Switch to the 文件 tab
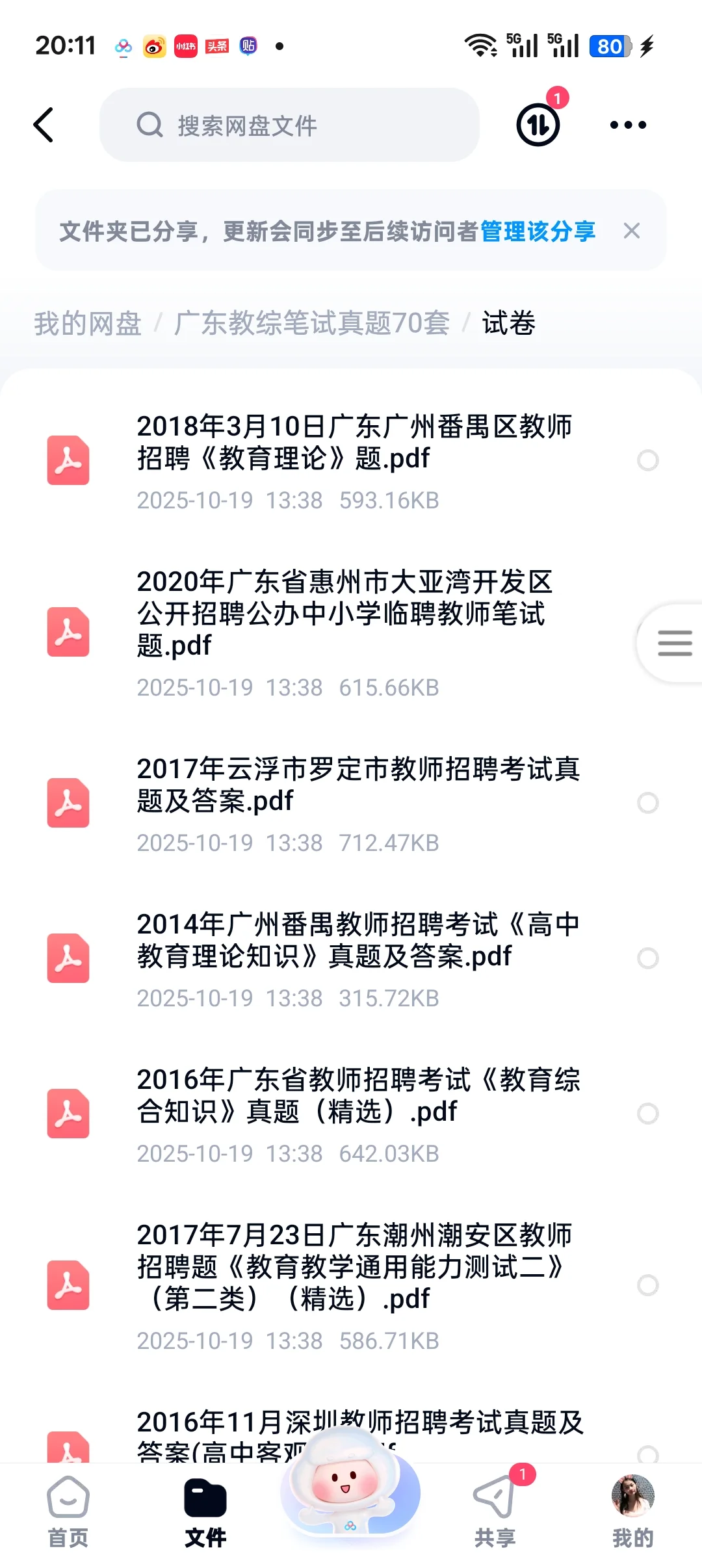Screen dimensions: 702x1568 [205, 1512]
